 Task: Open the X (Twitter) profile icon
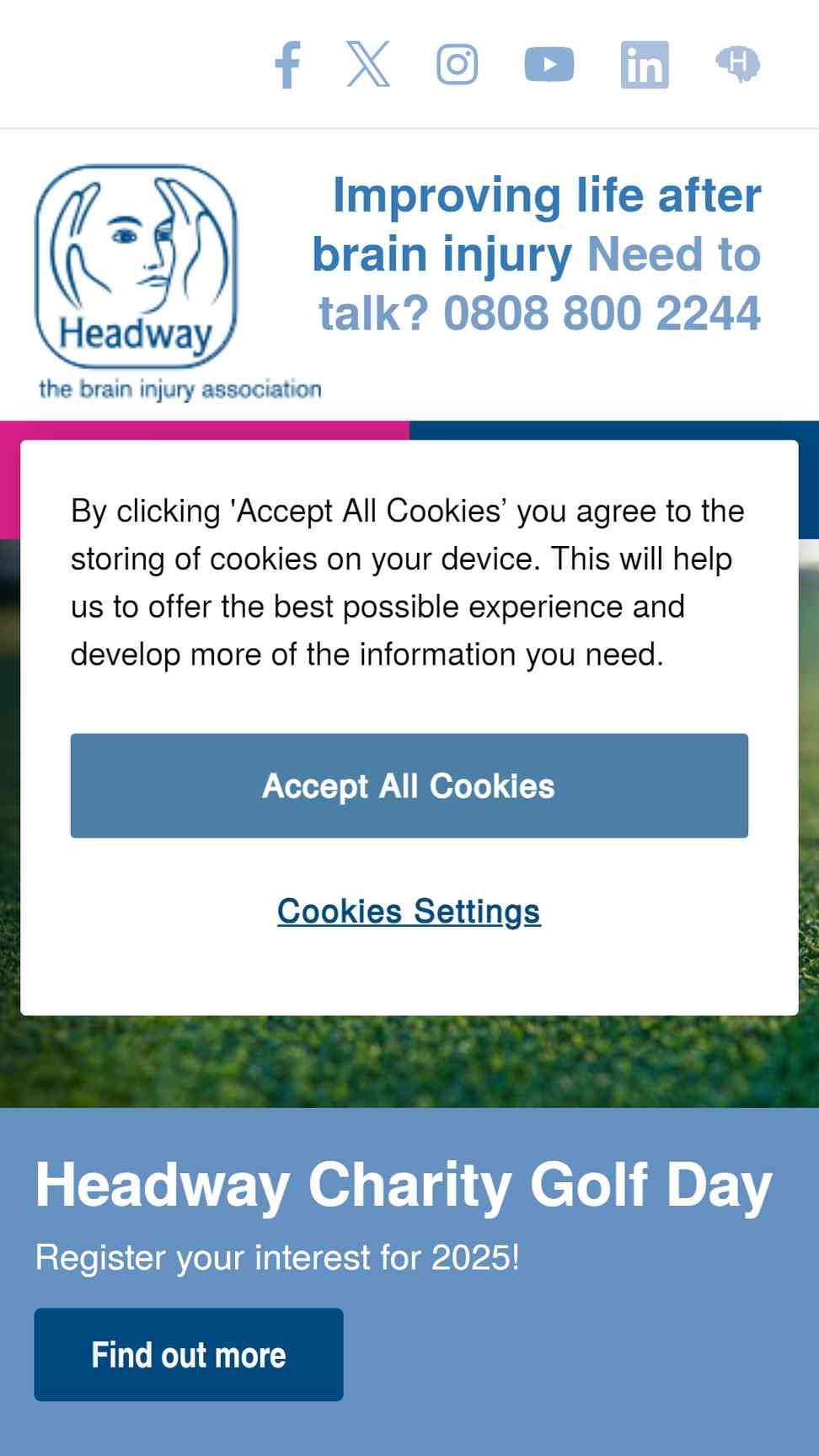(x=368, y=64)
